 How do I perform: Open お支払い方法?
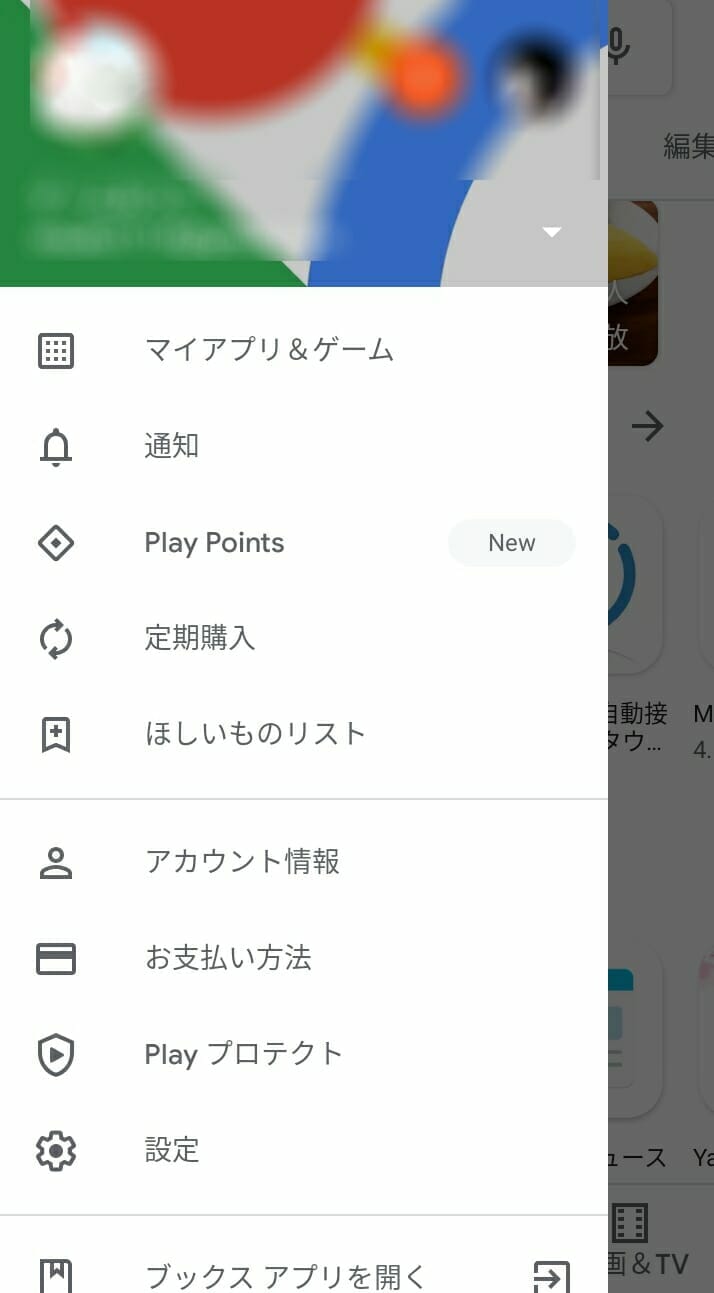click(228, 958)
